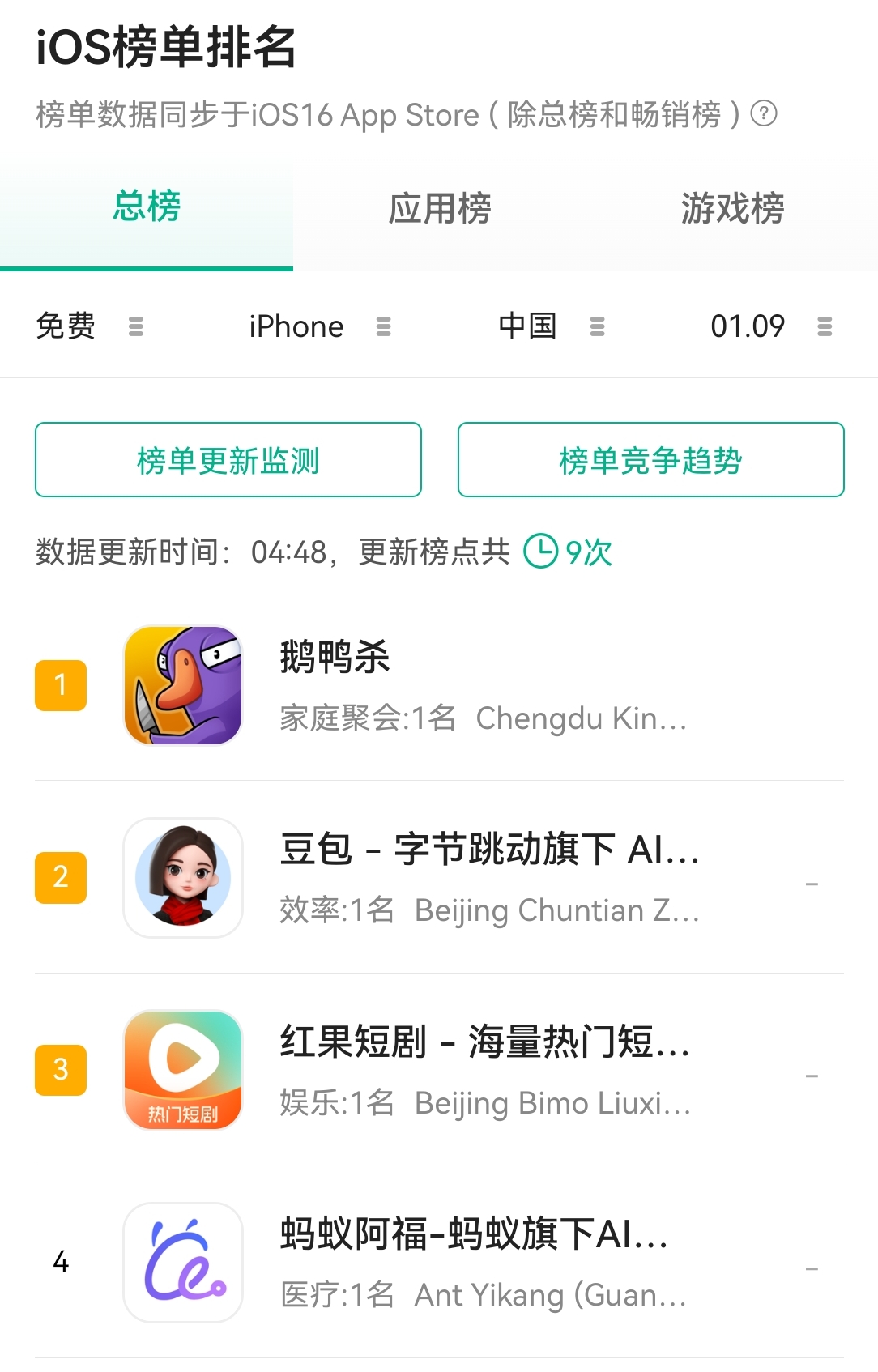Tap the 榜单更新监测 button
This screenshot has height=1372, width=878.
click(228, 460)
